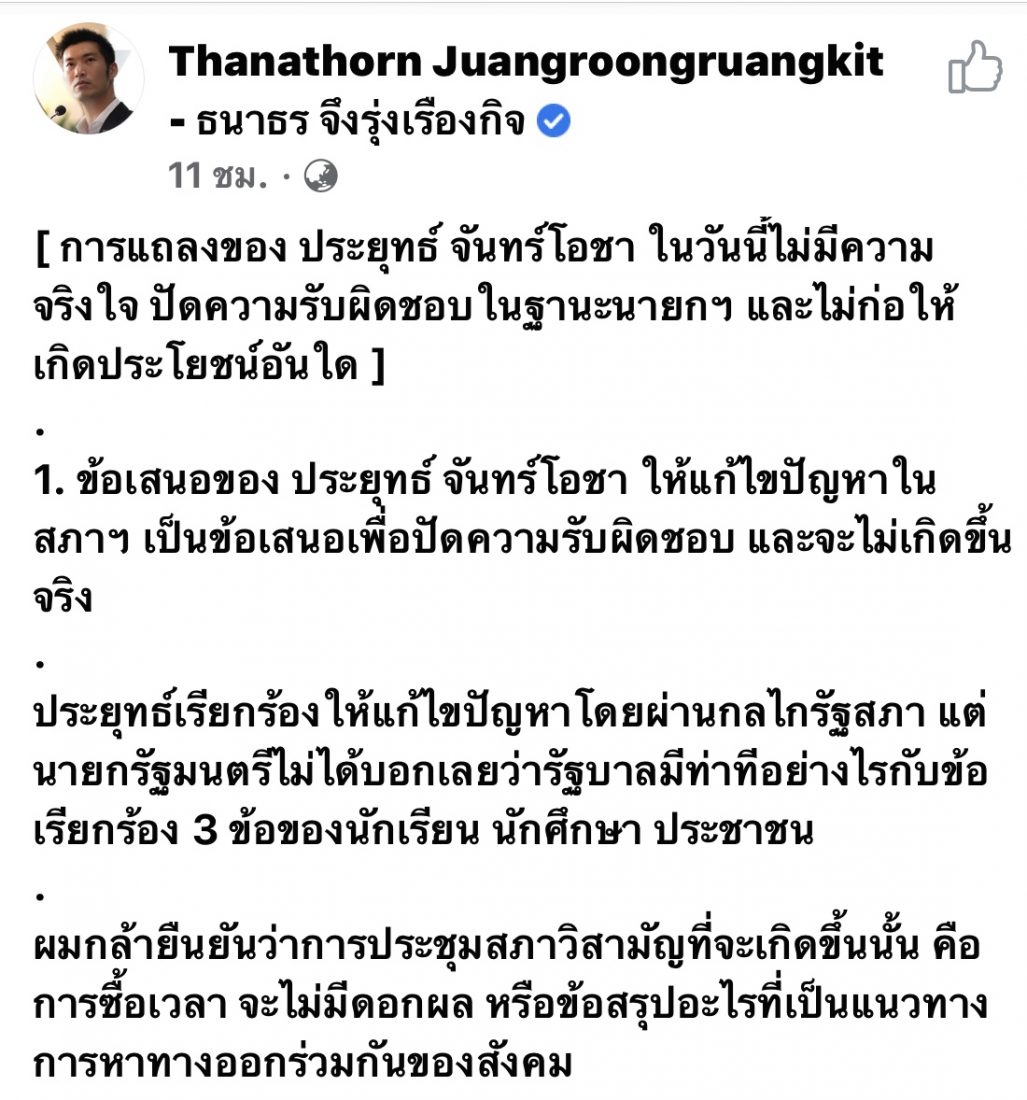Open Thanathorn's profile picture
Viewport: 1027px width, 1100px height.
pyautogui.click(x=88, y=79)
